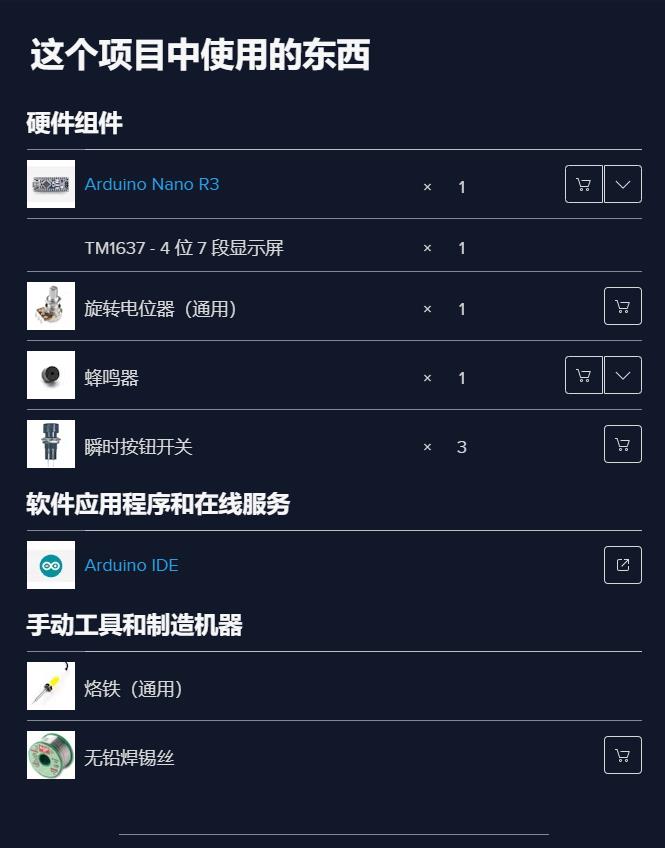This screenshot has height=848, width=665.
Task: Tap the cart icon for 蜂鸣器
Action: point(584,375)
